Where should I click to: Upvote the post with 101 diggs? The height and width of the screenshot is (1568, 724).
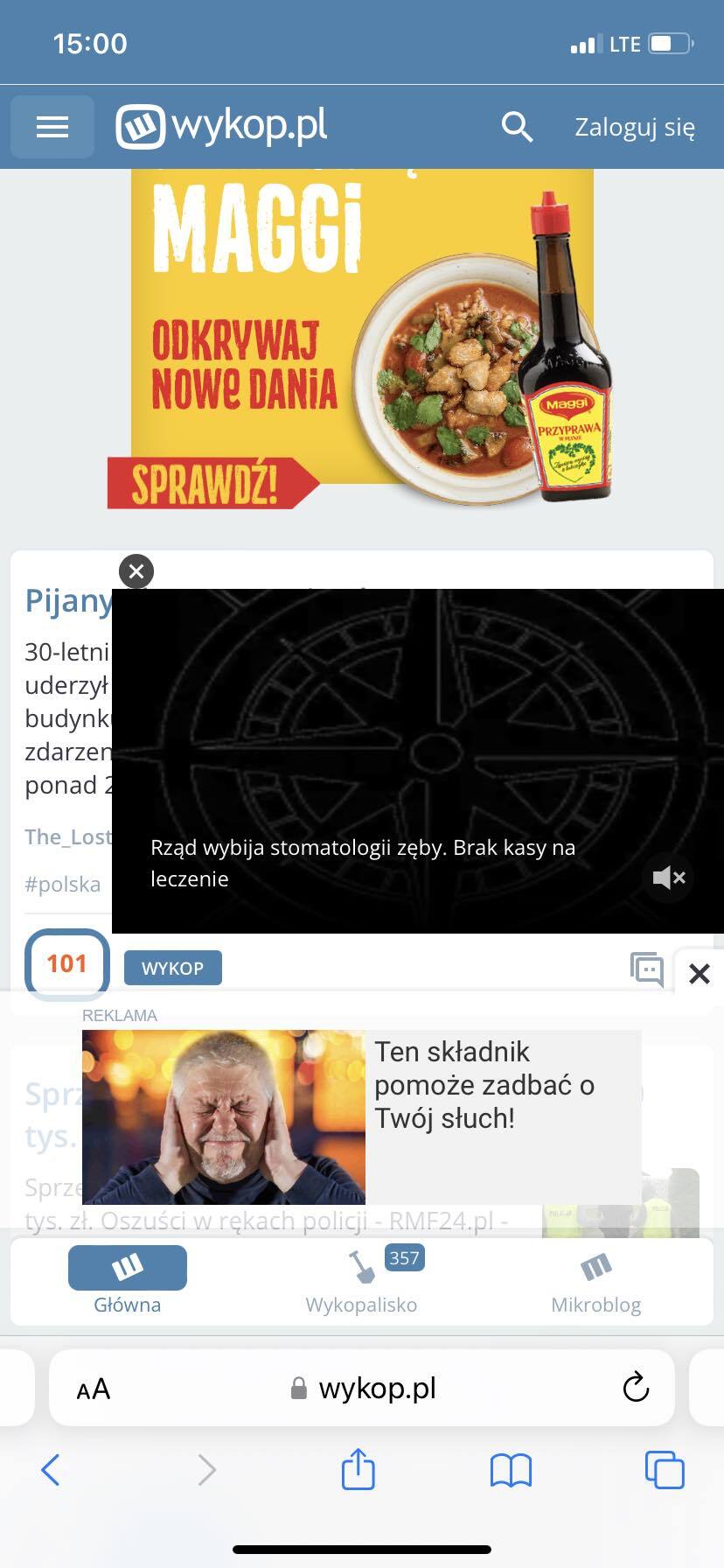67,963
